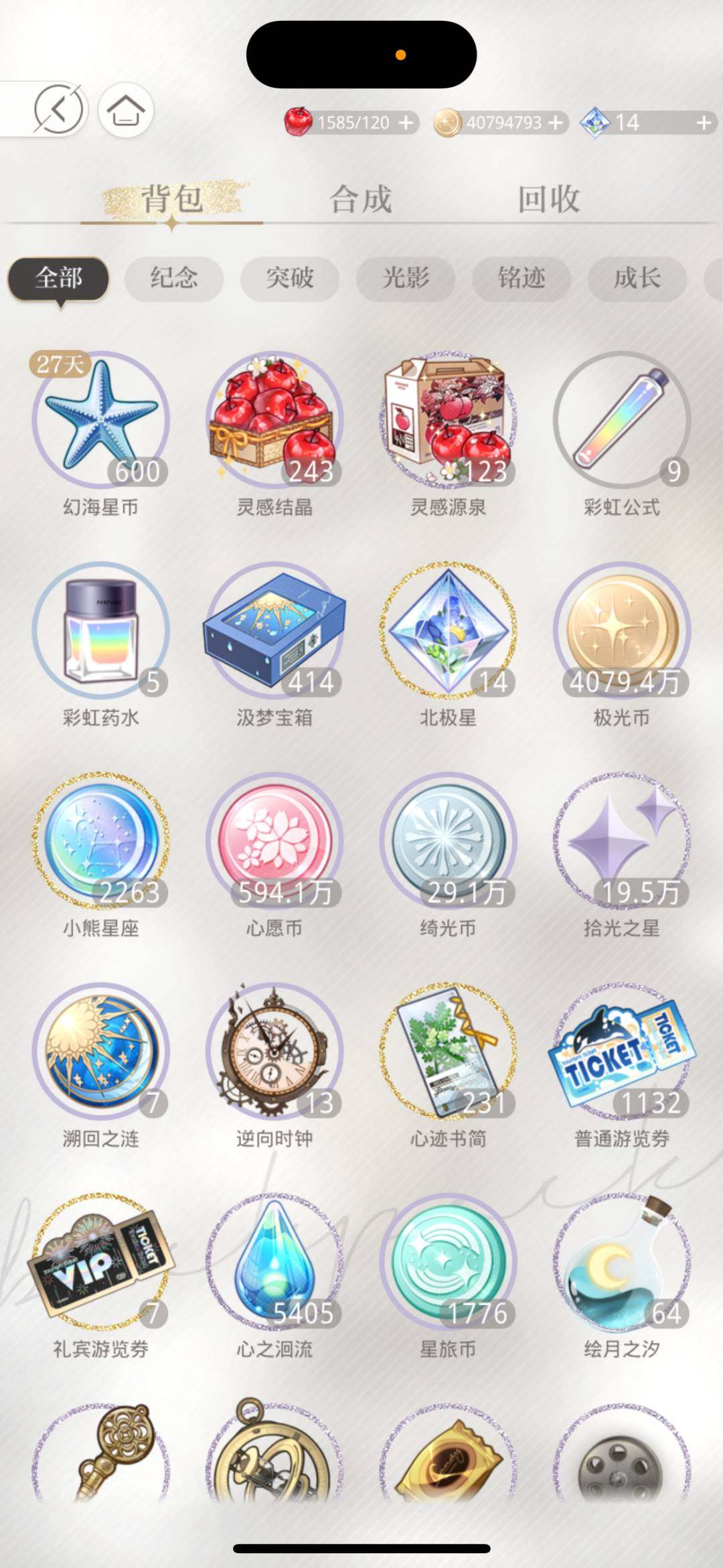Switch to the 合成 tab
The height and width of the screenshot is (1568, 723).
(x=361, y=200)
